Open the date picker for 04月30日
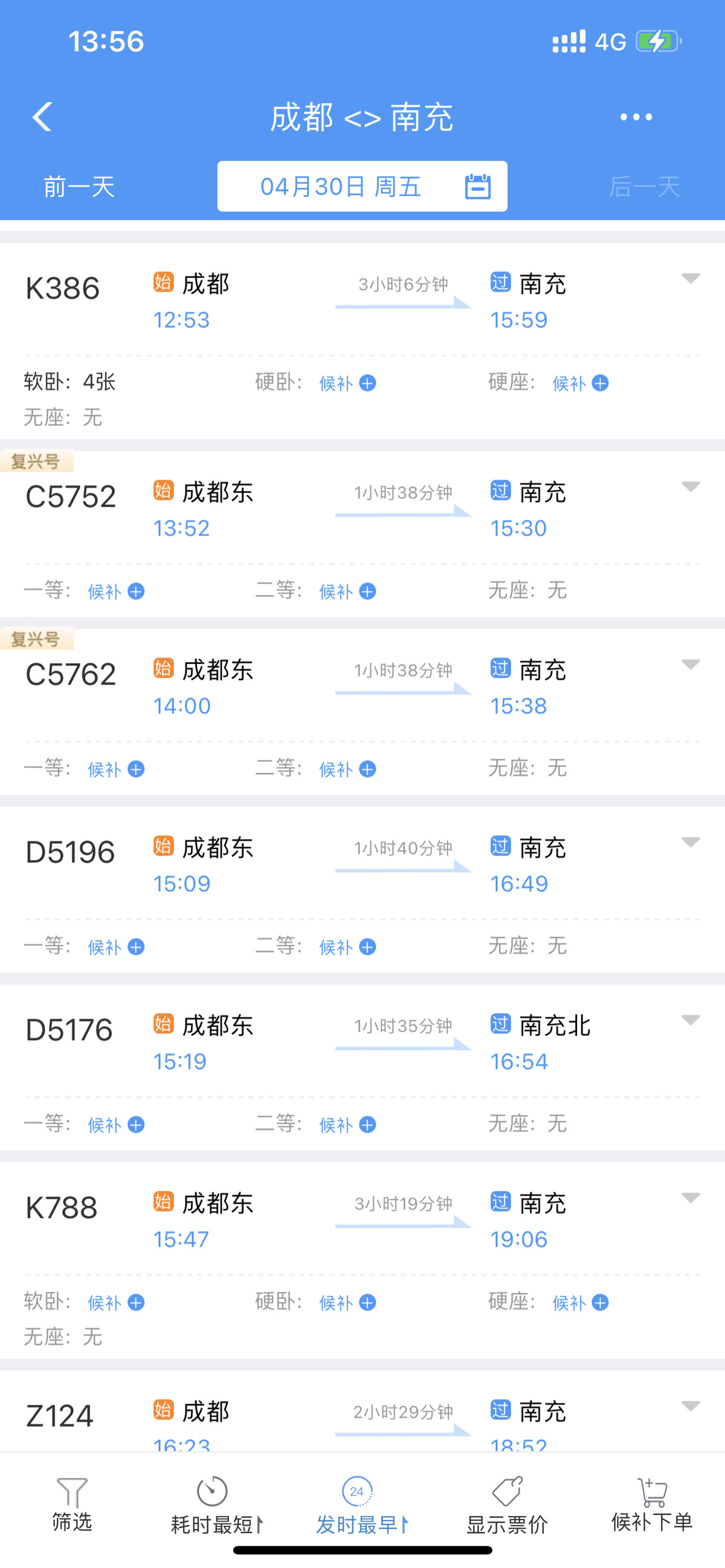The width and height of the screenshot is (725, 1568). point(362,186)
